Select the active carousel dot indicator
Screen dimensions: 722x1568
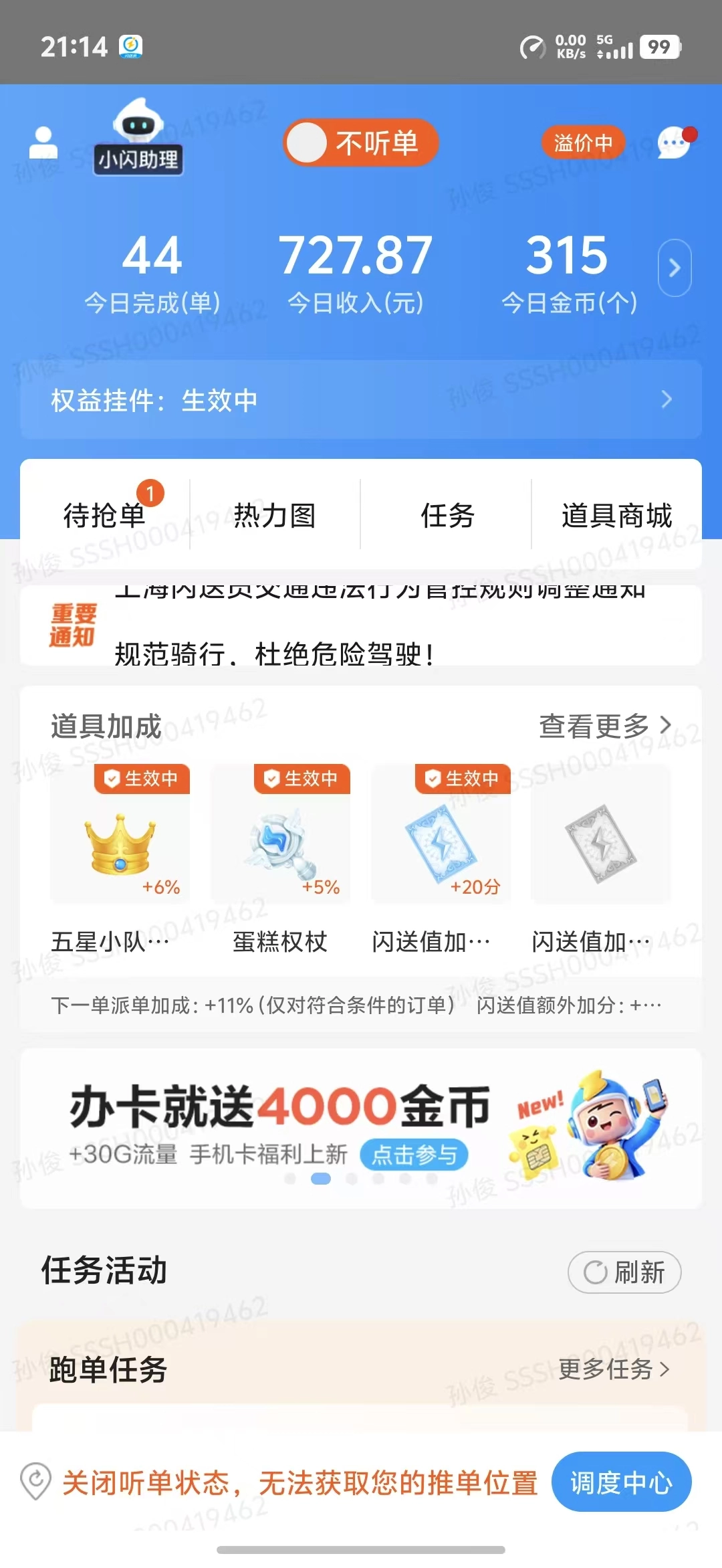click(x=320, y=1179)
